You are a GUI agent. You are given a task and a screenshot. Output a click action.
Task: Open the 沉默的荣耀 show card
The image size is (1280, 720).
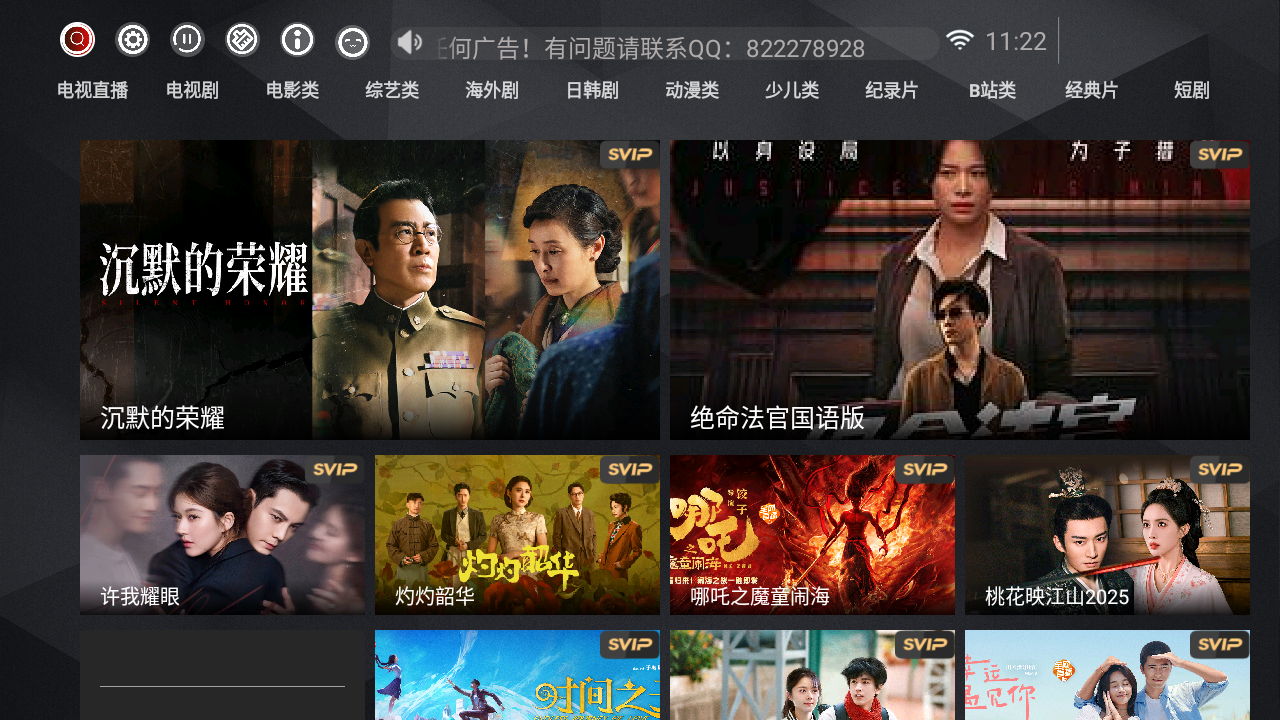point(370,290)
